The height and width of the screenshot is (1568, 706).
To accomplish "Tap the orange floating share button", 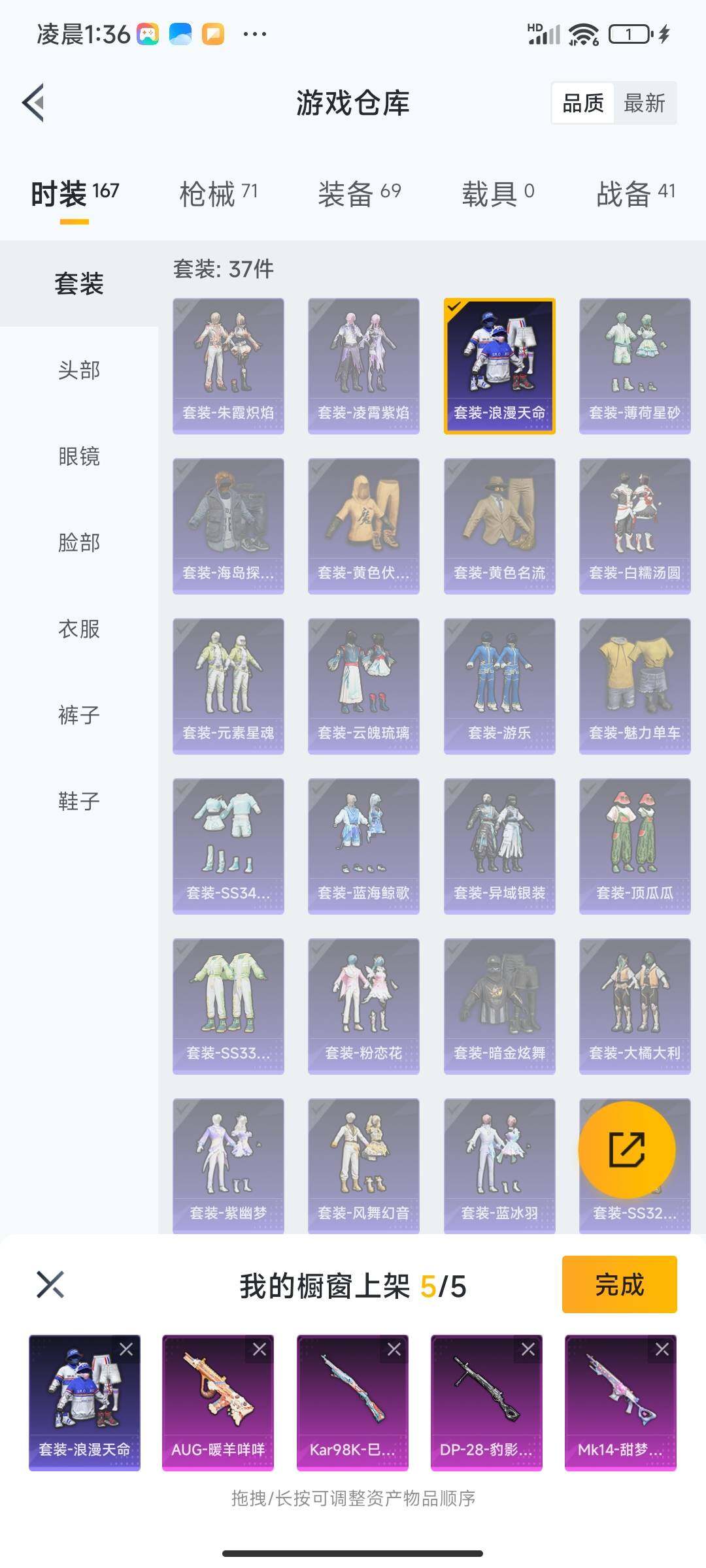I will click(627, 1150).
